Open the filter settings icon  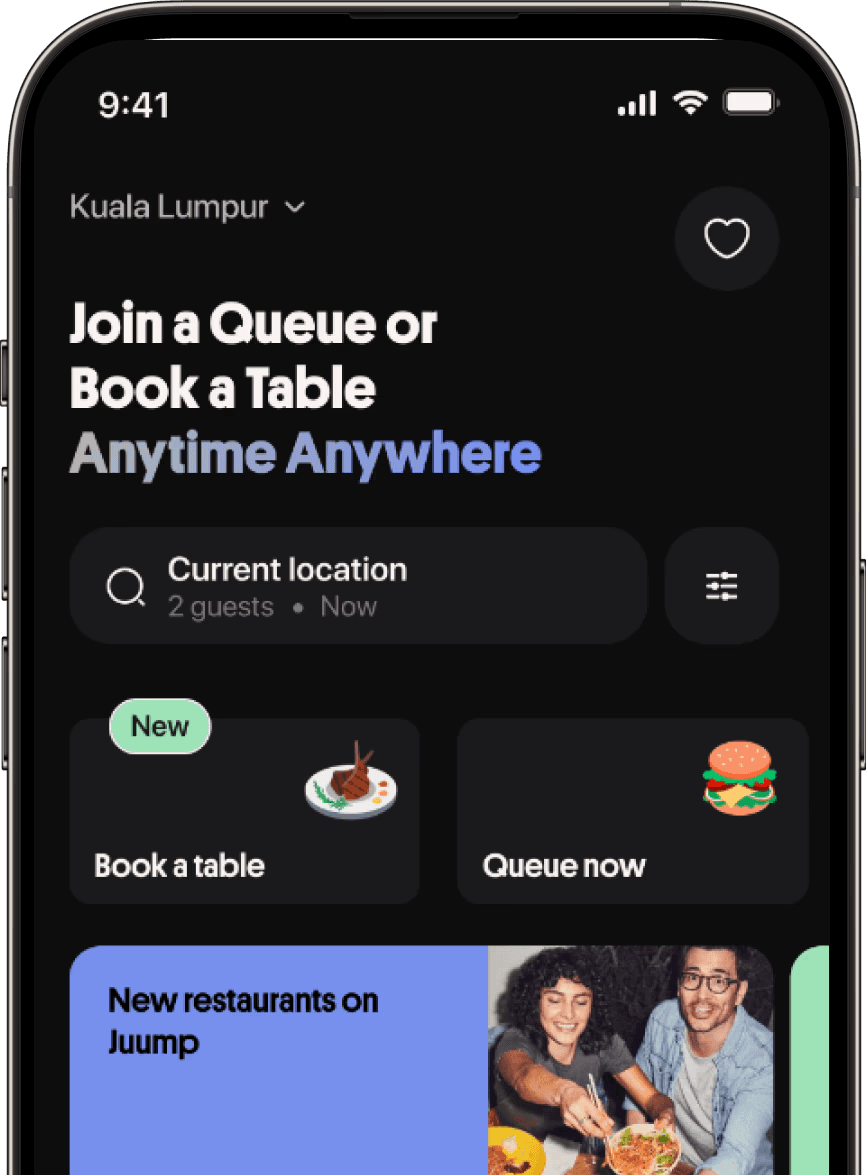click(721, 586)
